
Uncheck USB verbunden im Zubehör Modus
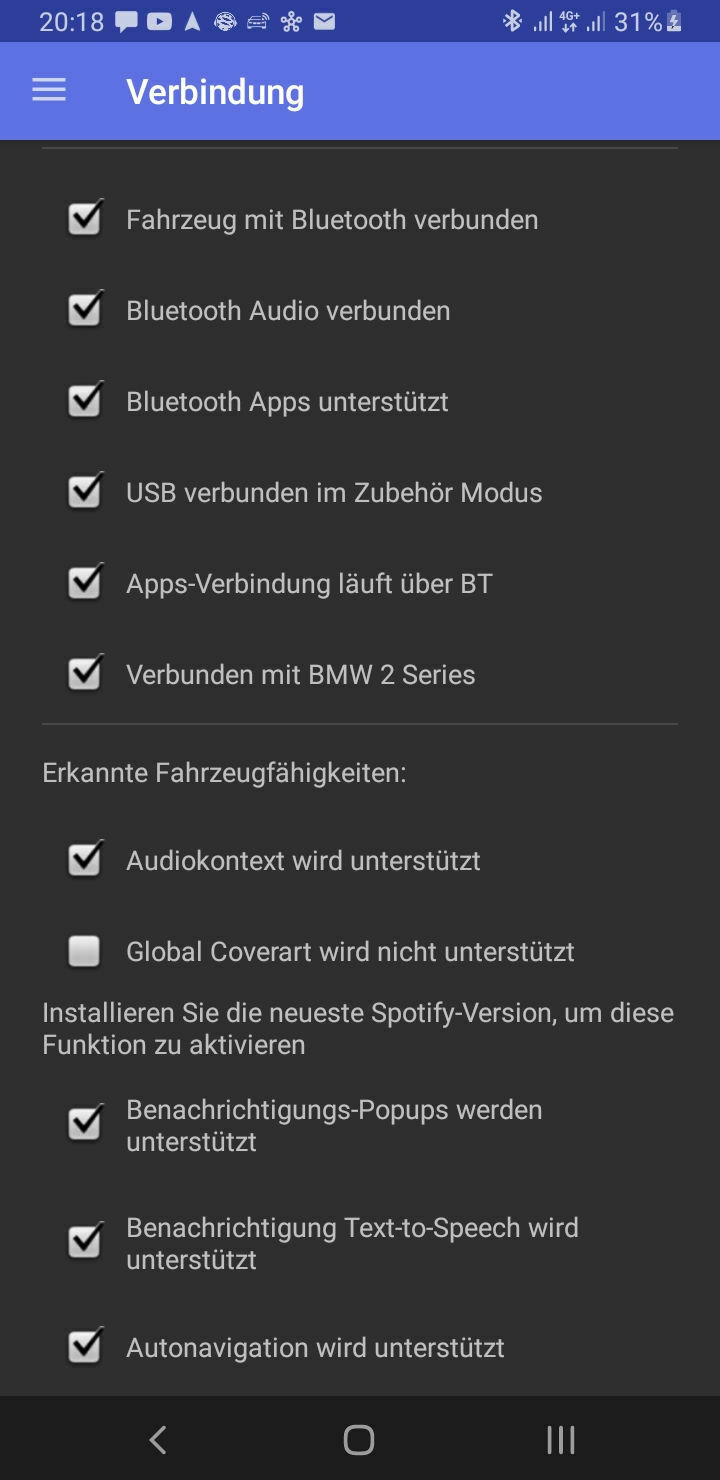[x=83, y=491]
